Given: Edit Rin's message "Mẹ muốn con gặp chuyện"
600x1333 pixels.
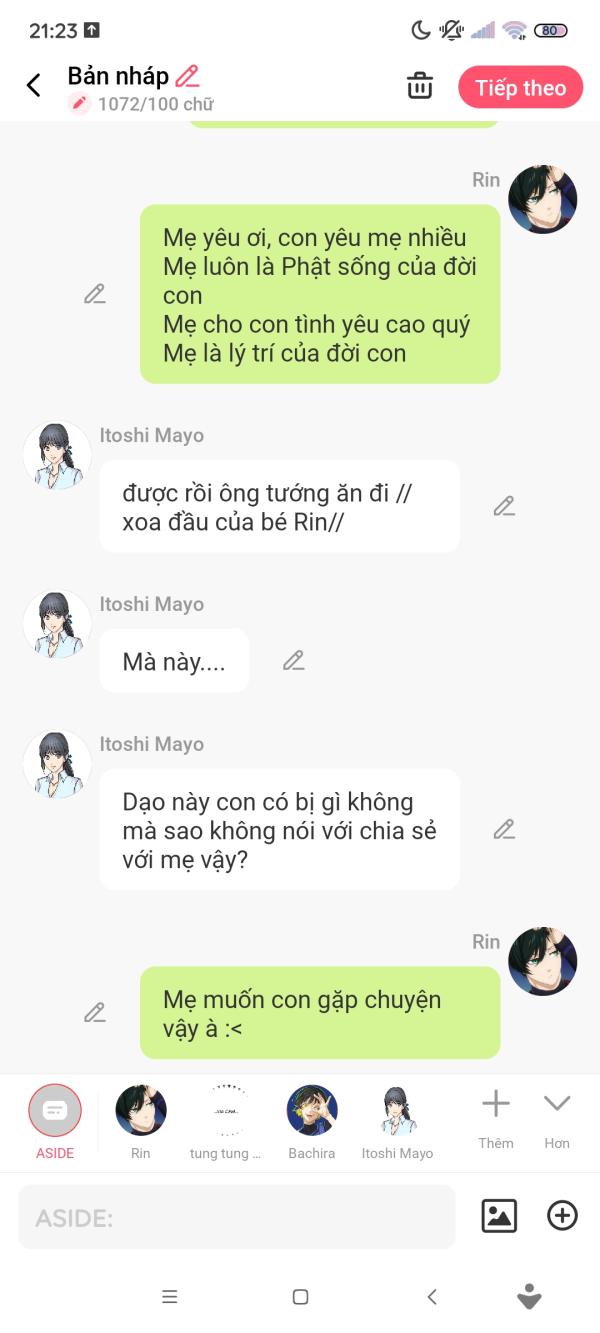Looking at the screenshot, I should click(x=95, y=1012).
